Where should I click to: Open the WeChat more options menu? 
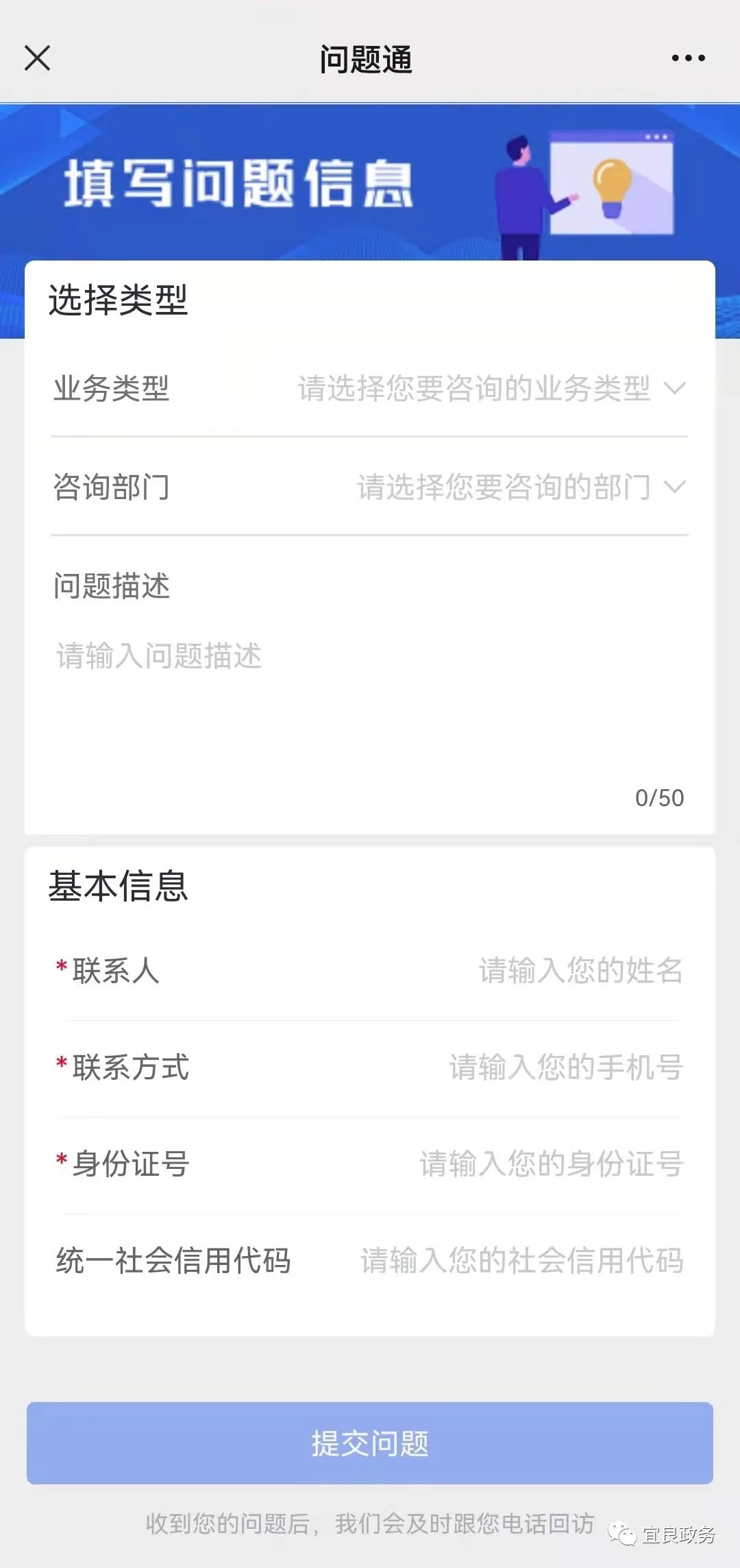tap(688, 58)
